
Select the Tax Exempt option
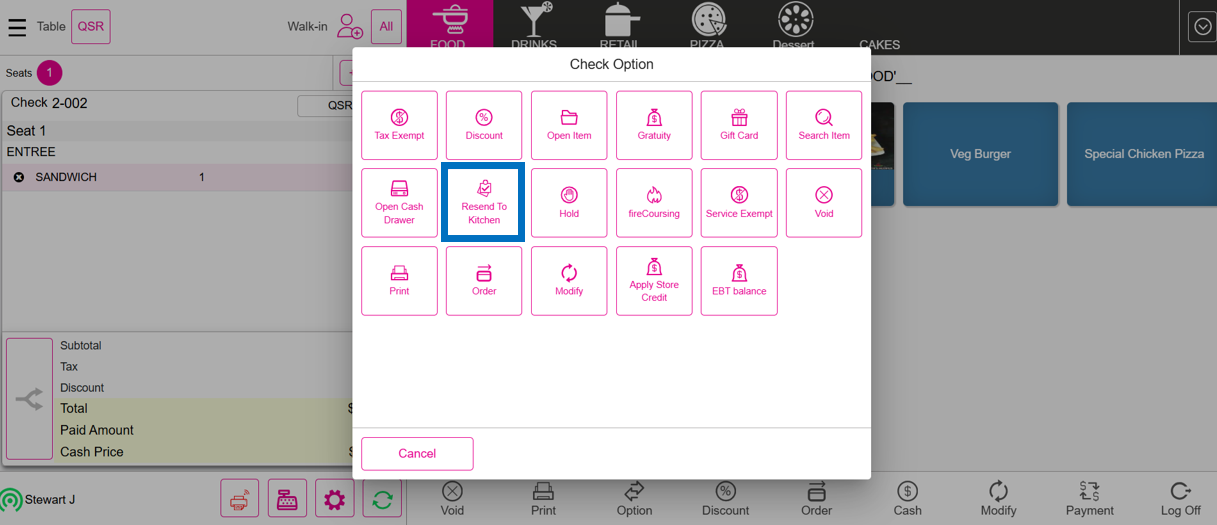pos(399,125)
